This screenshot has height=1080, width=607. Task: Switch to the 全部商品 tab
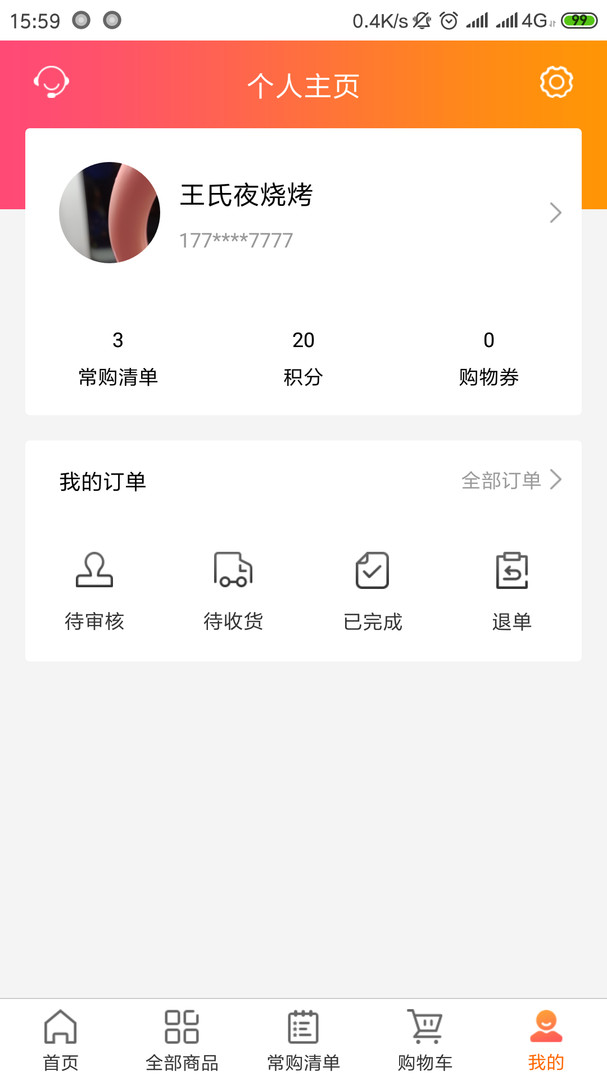182,1040
